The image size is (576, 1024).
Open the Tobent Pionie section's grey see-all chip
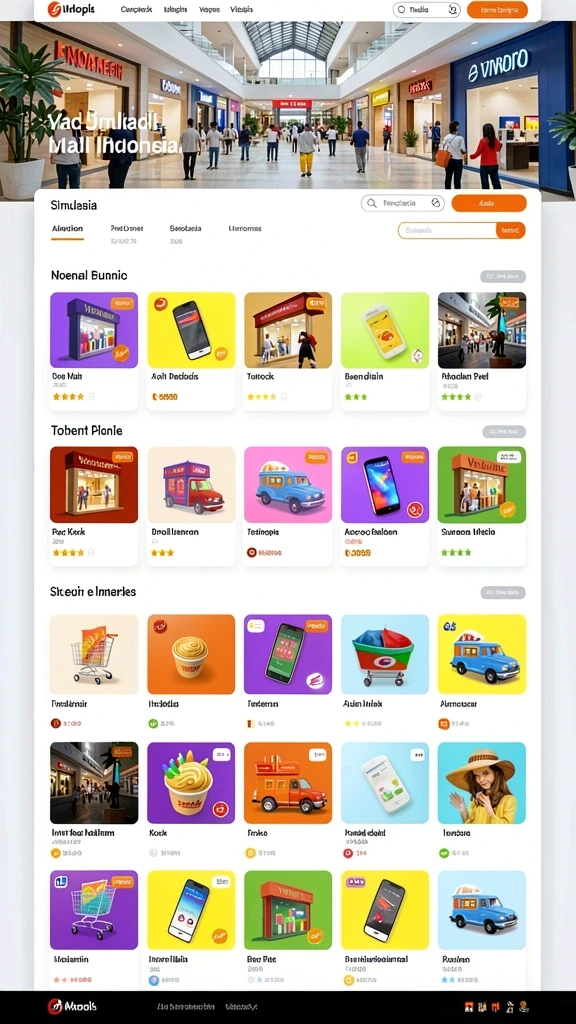coord(504,431)
